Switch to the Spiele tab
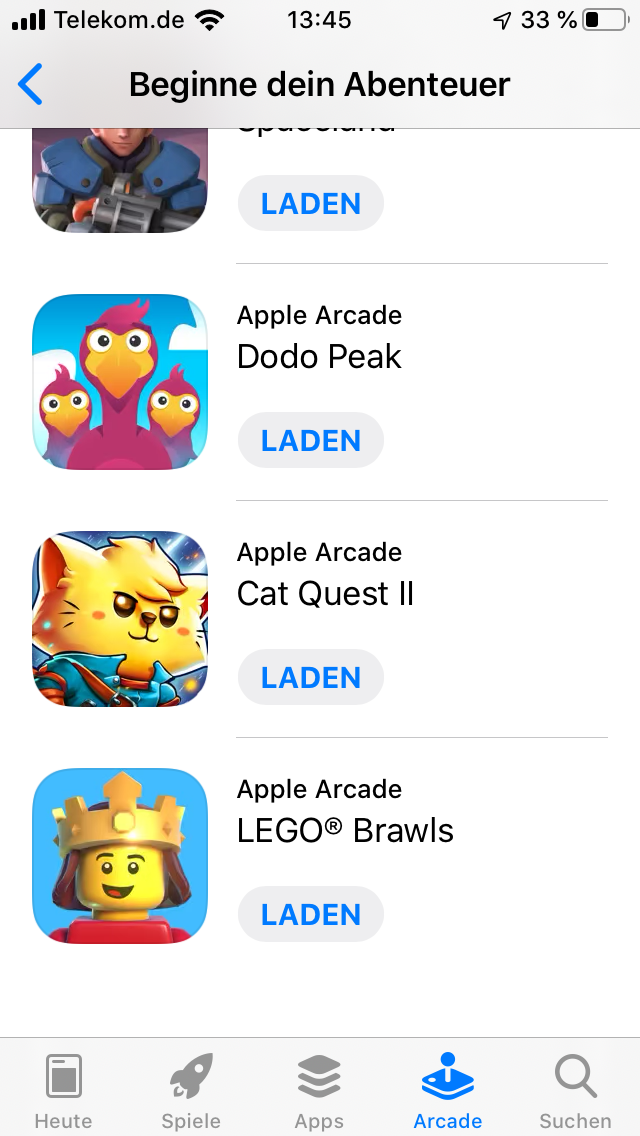640x1136 pixels. pos(191,1092)
